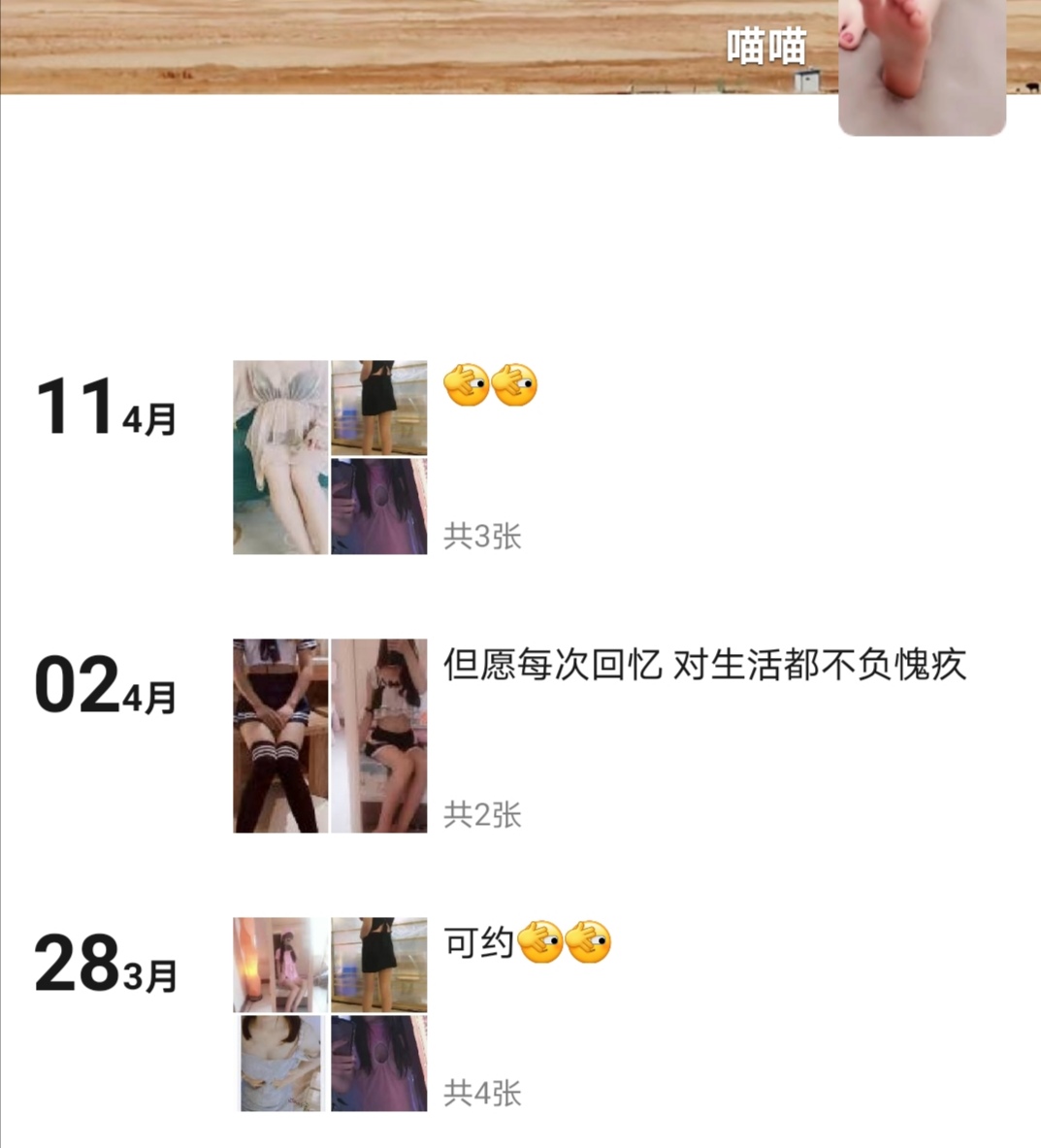Open the profile picture showing feet
The width and height of the screenshot is (1041, 1148).
coord(920,68)
